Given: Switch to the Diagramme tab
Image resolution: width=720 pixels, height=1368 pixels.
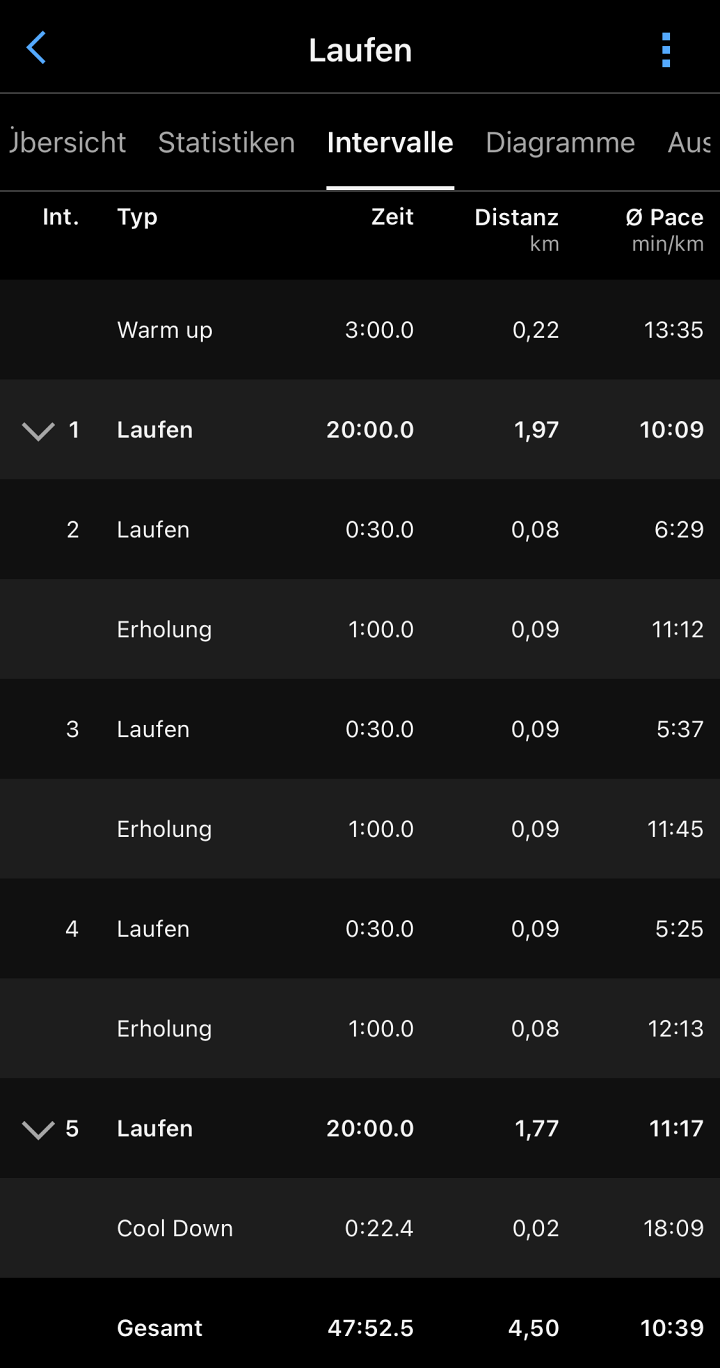Looking at the screenshot, I should 560,143.
